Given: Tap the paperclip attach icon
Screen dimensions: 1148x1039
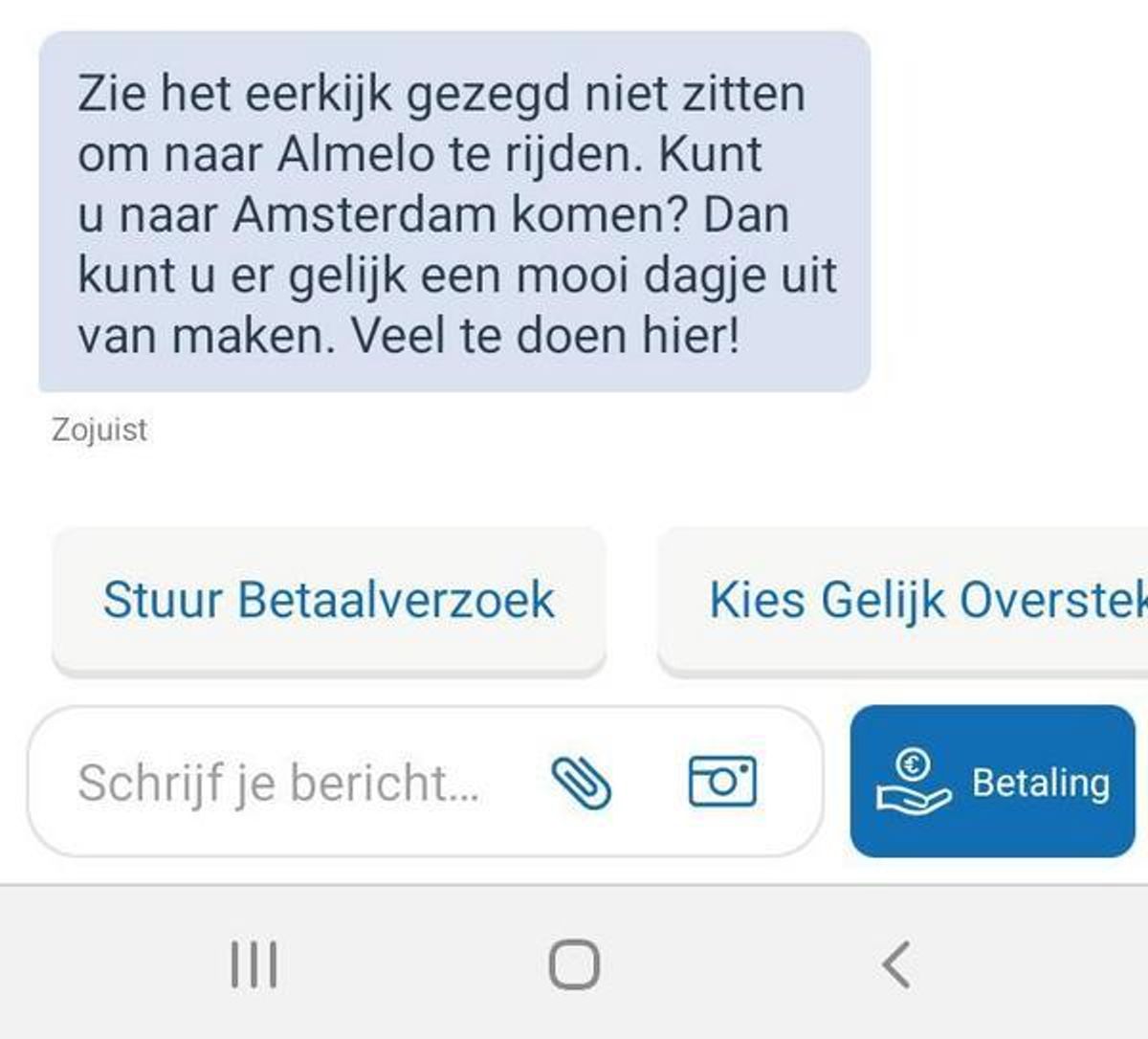Looking at the screenshot, I should (x=582, y=783).
